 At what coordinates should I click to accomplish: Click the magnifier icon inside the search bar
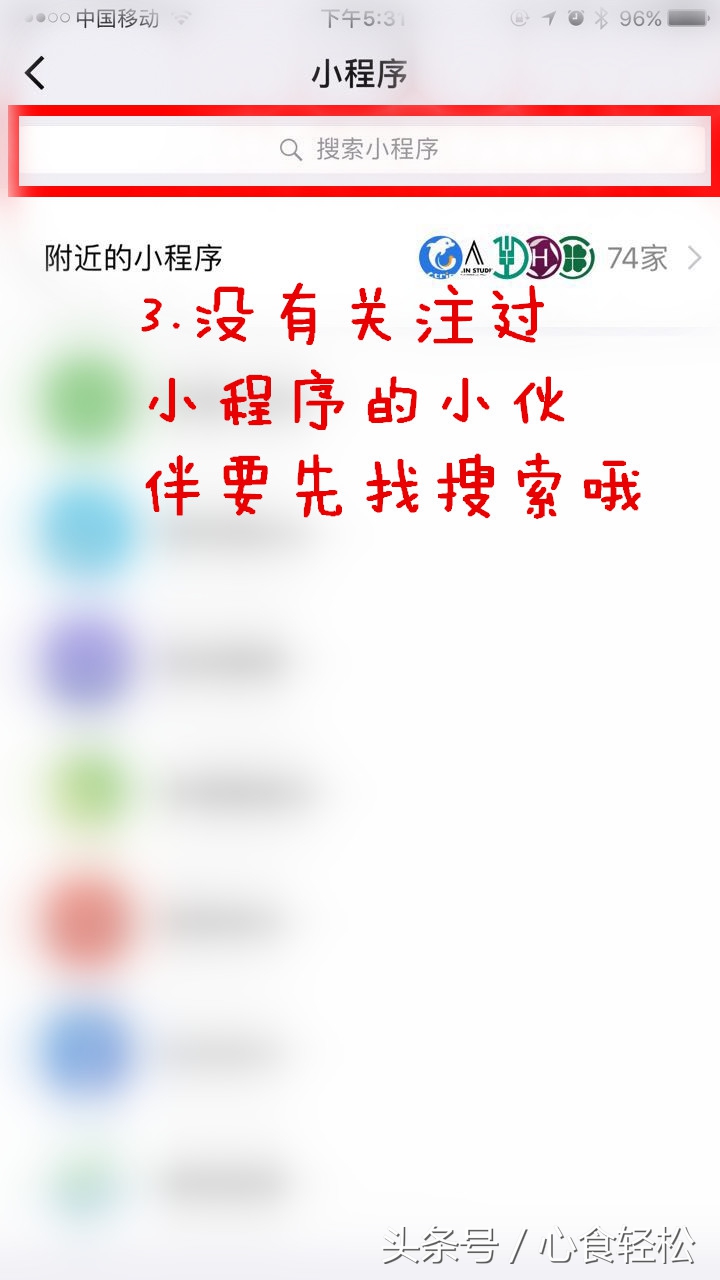(290, 150)
